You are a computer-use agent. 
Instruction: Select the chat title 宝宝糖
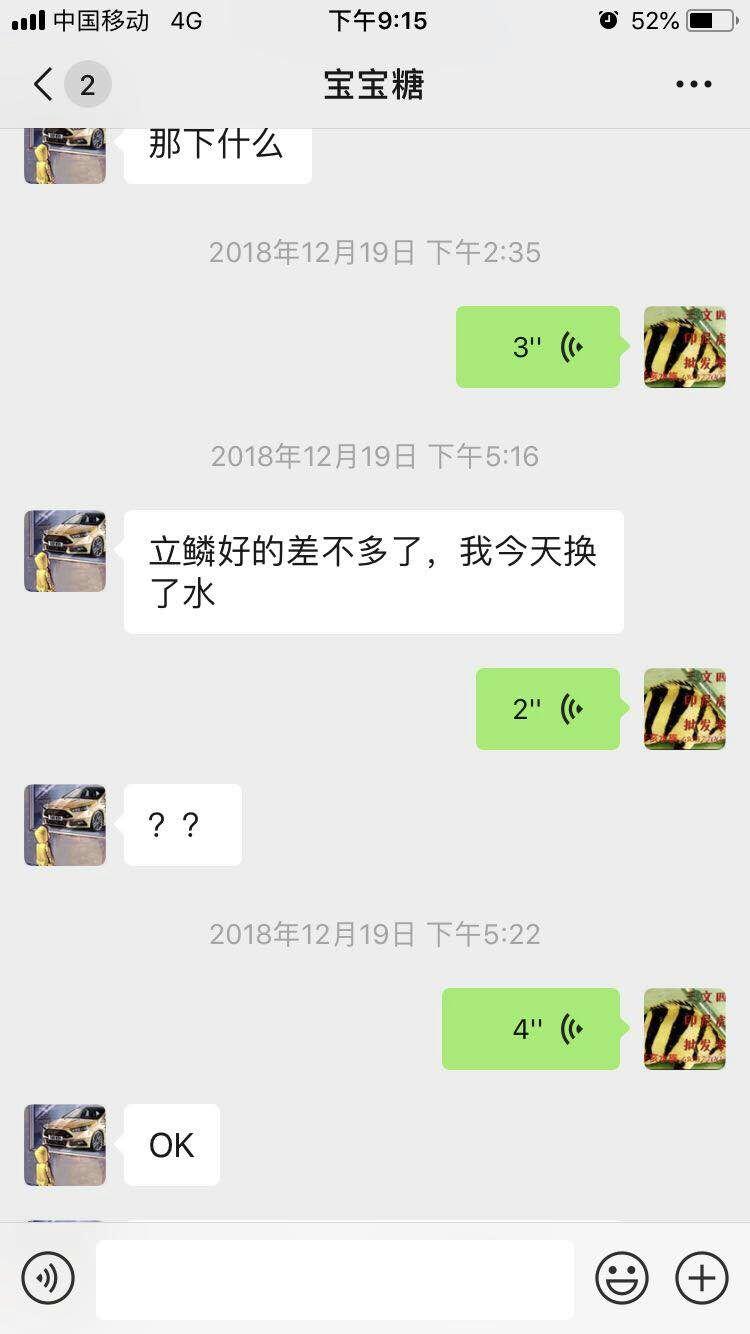[374, 84]
